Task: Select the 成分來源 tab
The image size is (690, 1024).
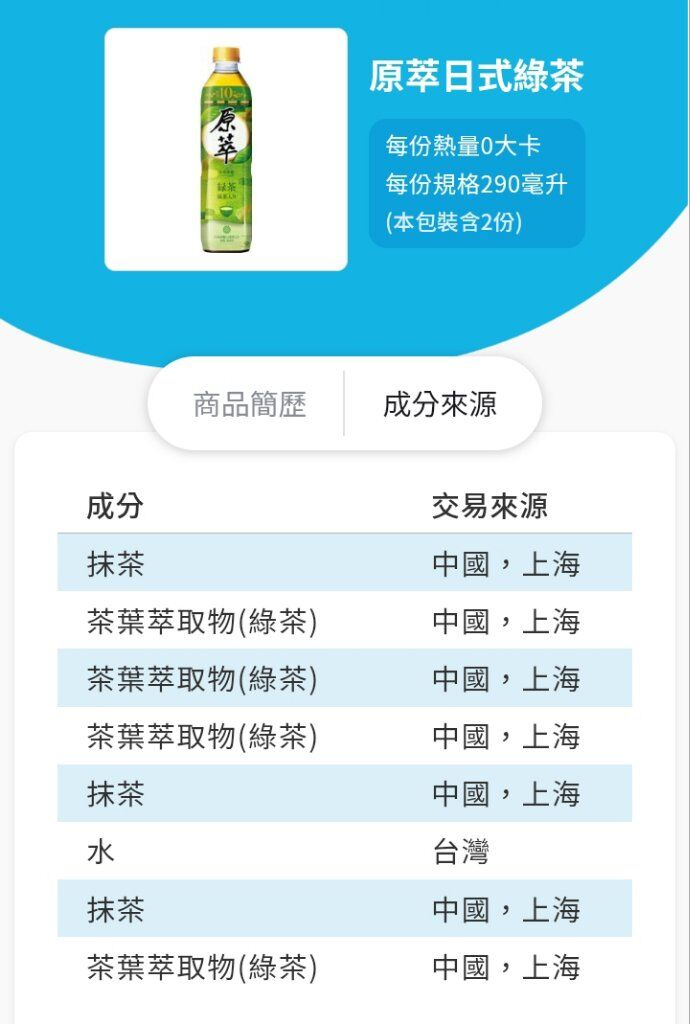Action: (440, 405)
